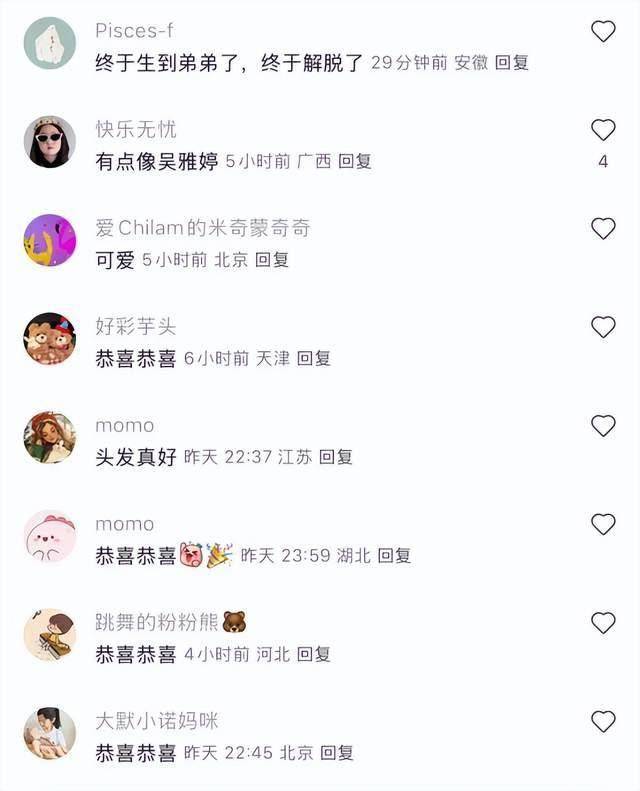This screenshot has width=640, height=791.
Task: Open 好彩芋头's profile avatar
Action: [x=49, y=339]
